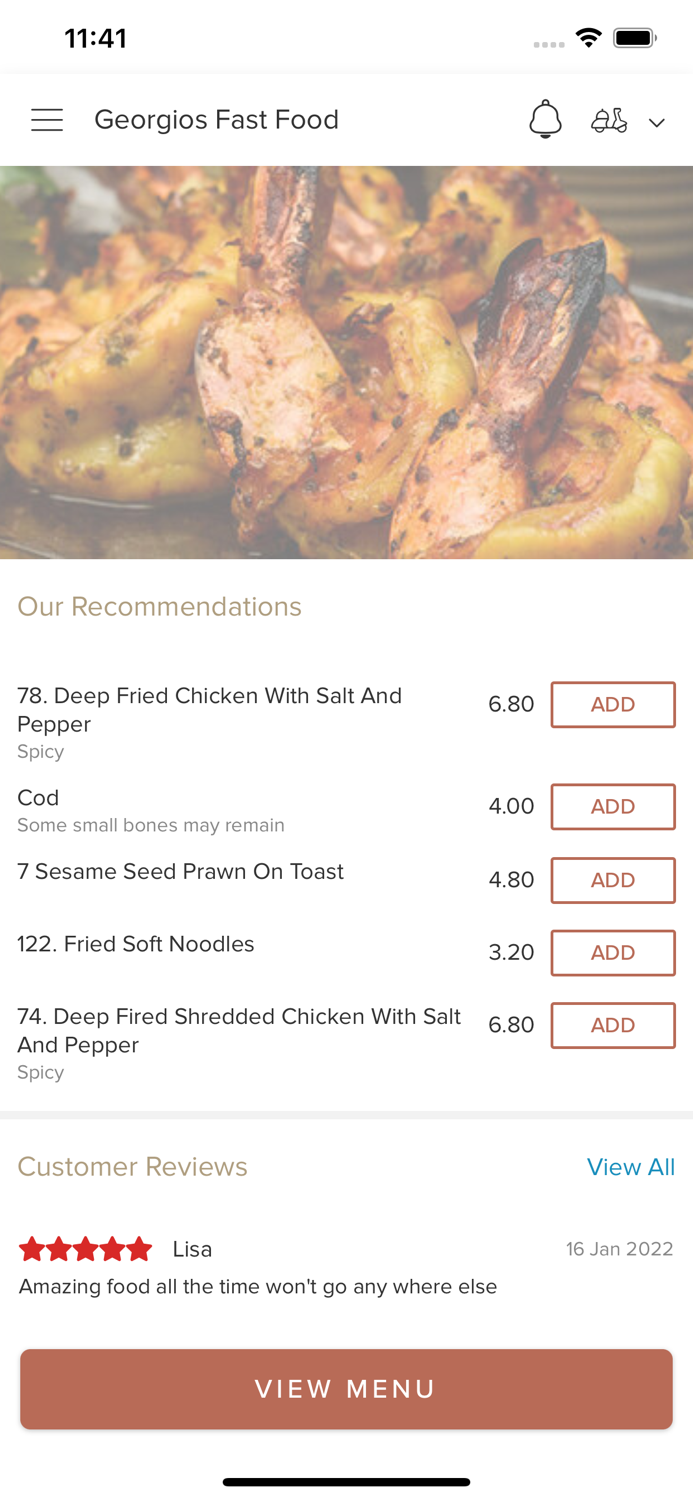
Task: Expand the delivery scooter dropdown
Action: [628, 121]
